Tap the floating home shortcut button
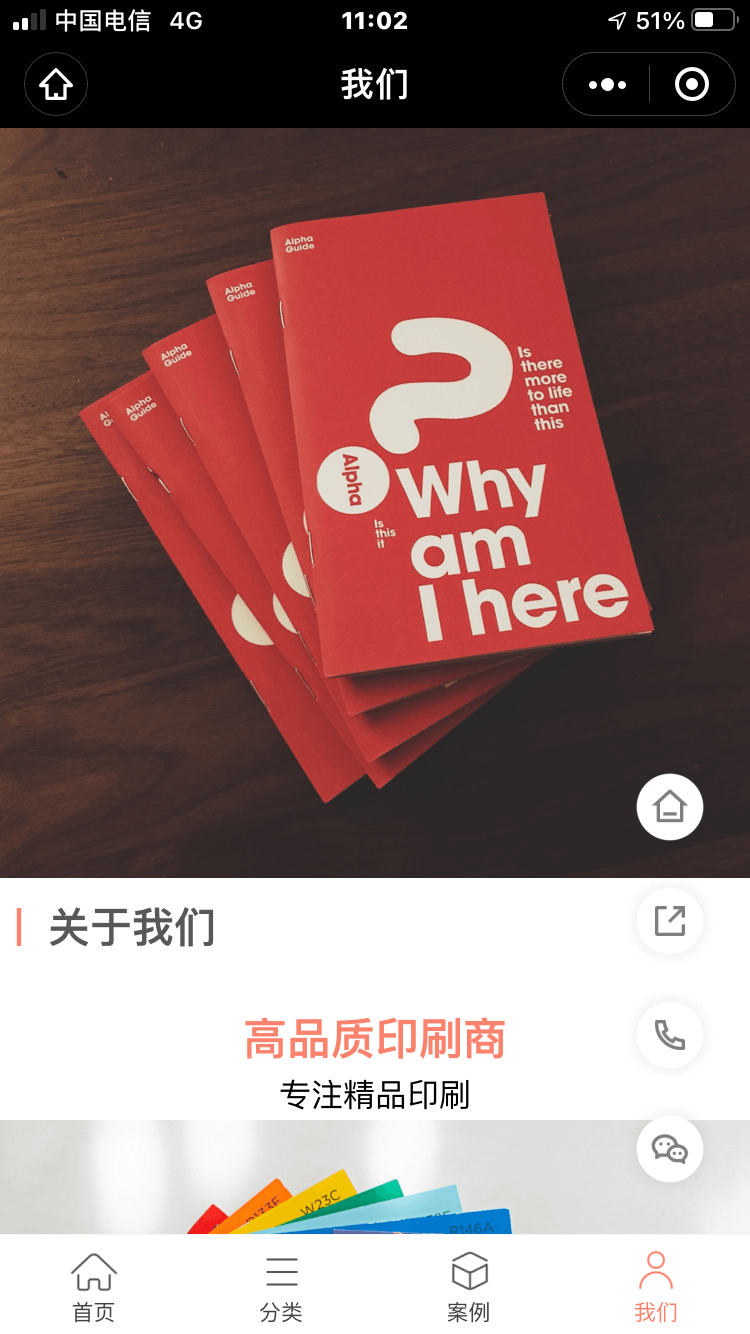The height and width of the screenshot is (1334, 750). (670, 806)
